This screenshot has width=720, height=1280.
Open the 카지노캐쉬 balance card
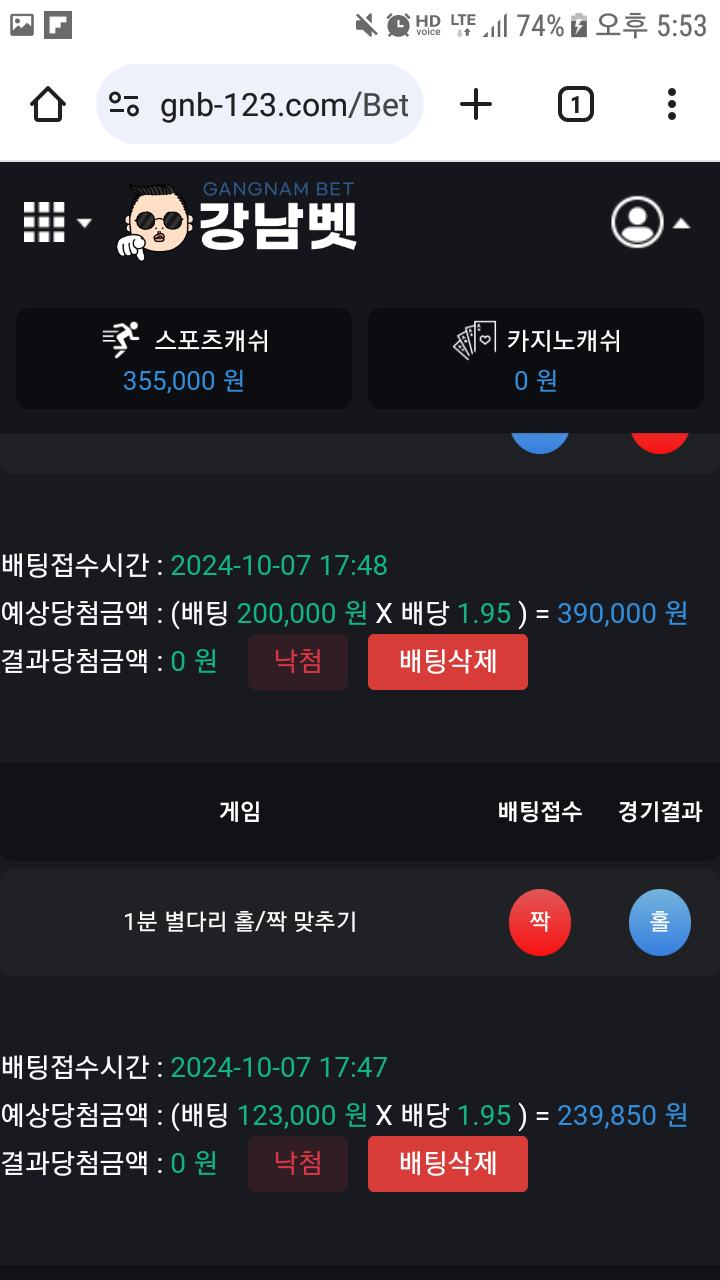536,359
